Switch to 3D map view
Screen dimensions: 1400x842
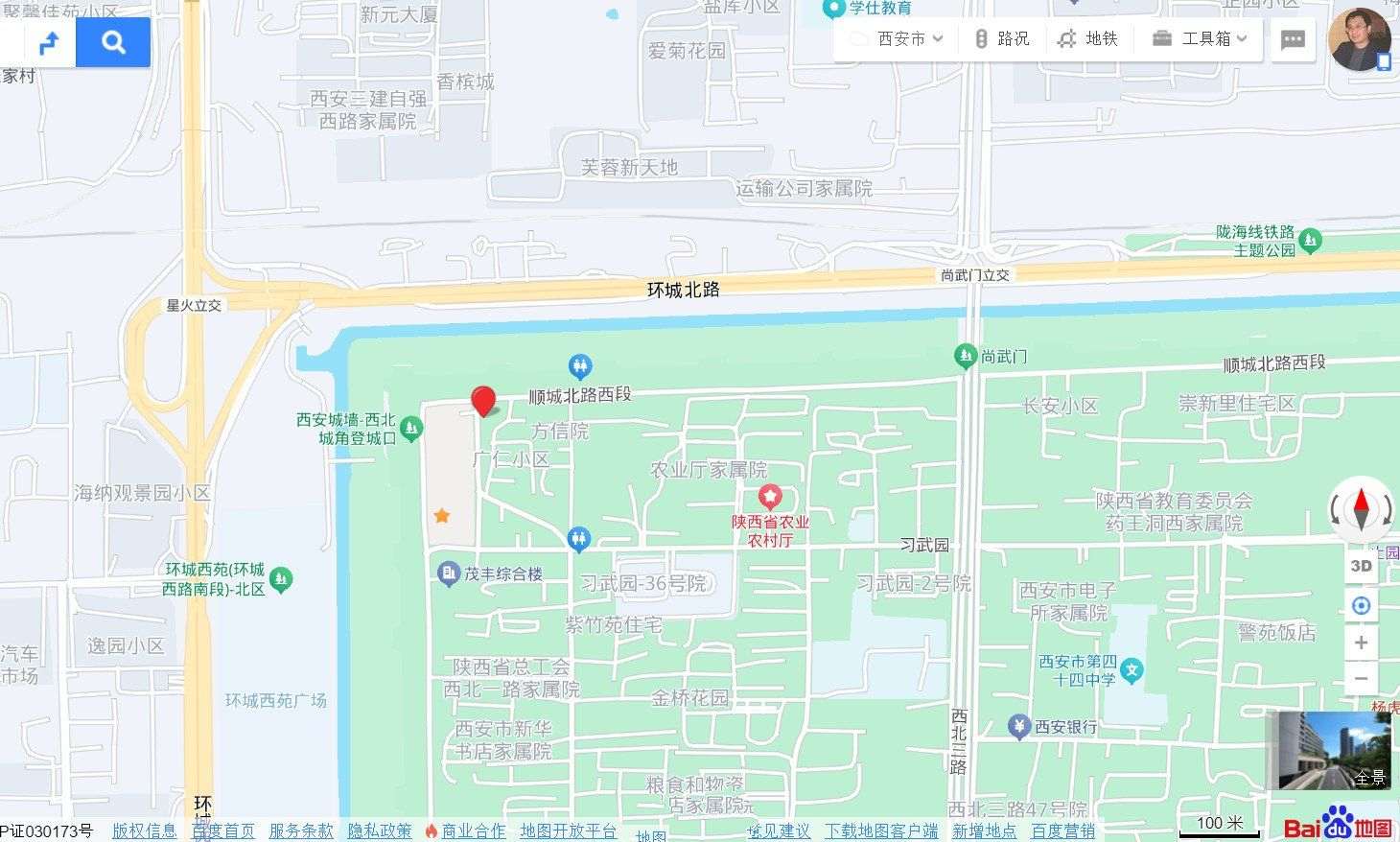1361,566
